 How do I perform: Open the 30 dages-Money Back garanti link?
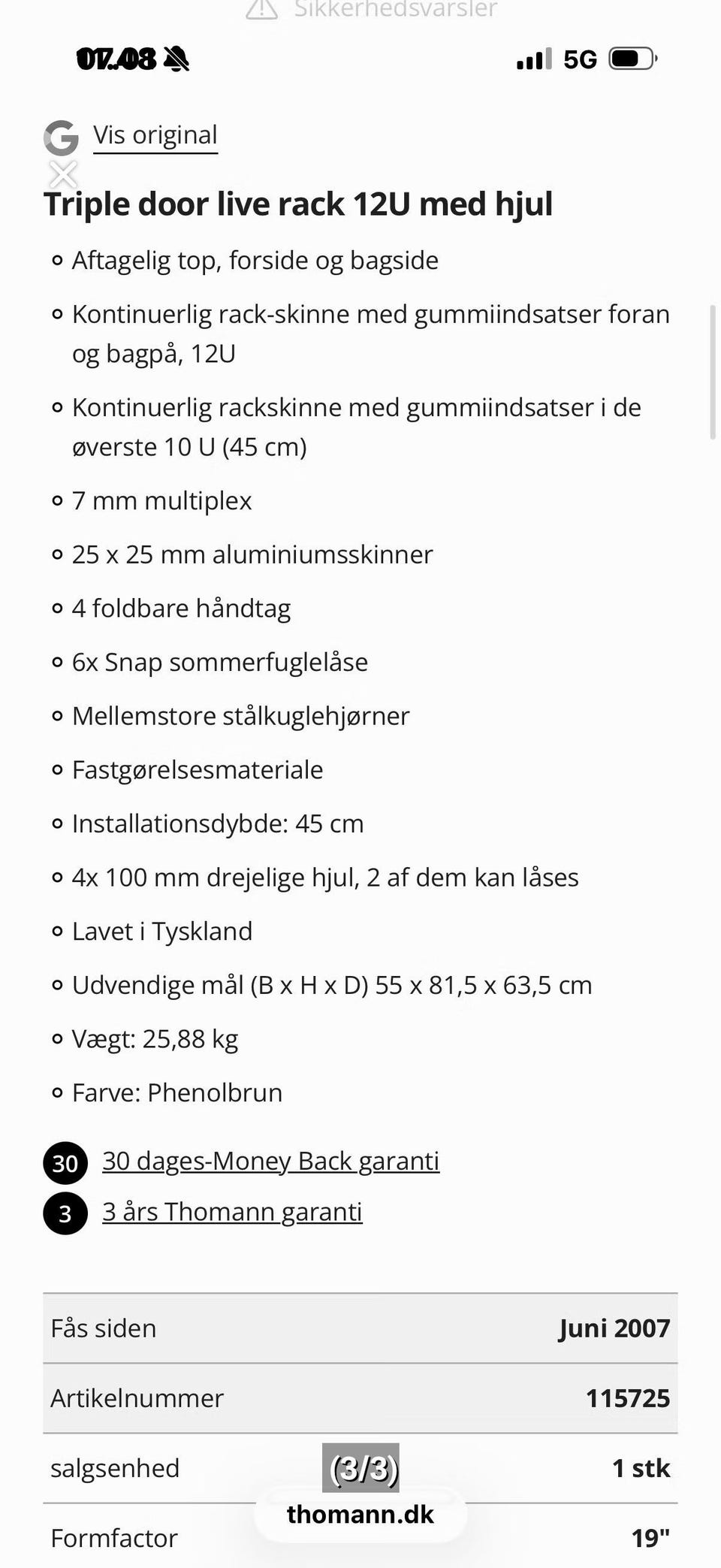pyautogui.click(x=271, y=1161)
